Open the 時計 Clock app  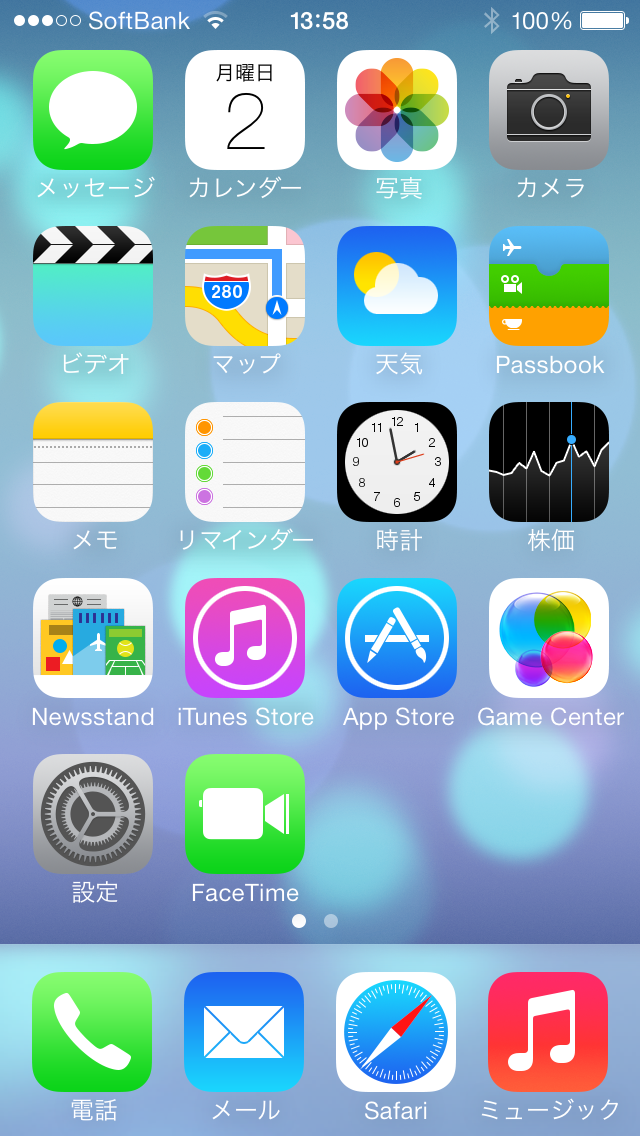tap(397, 462)
